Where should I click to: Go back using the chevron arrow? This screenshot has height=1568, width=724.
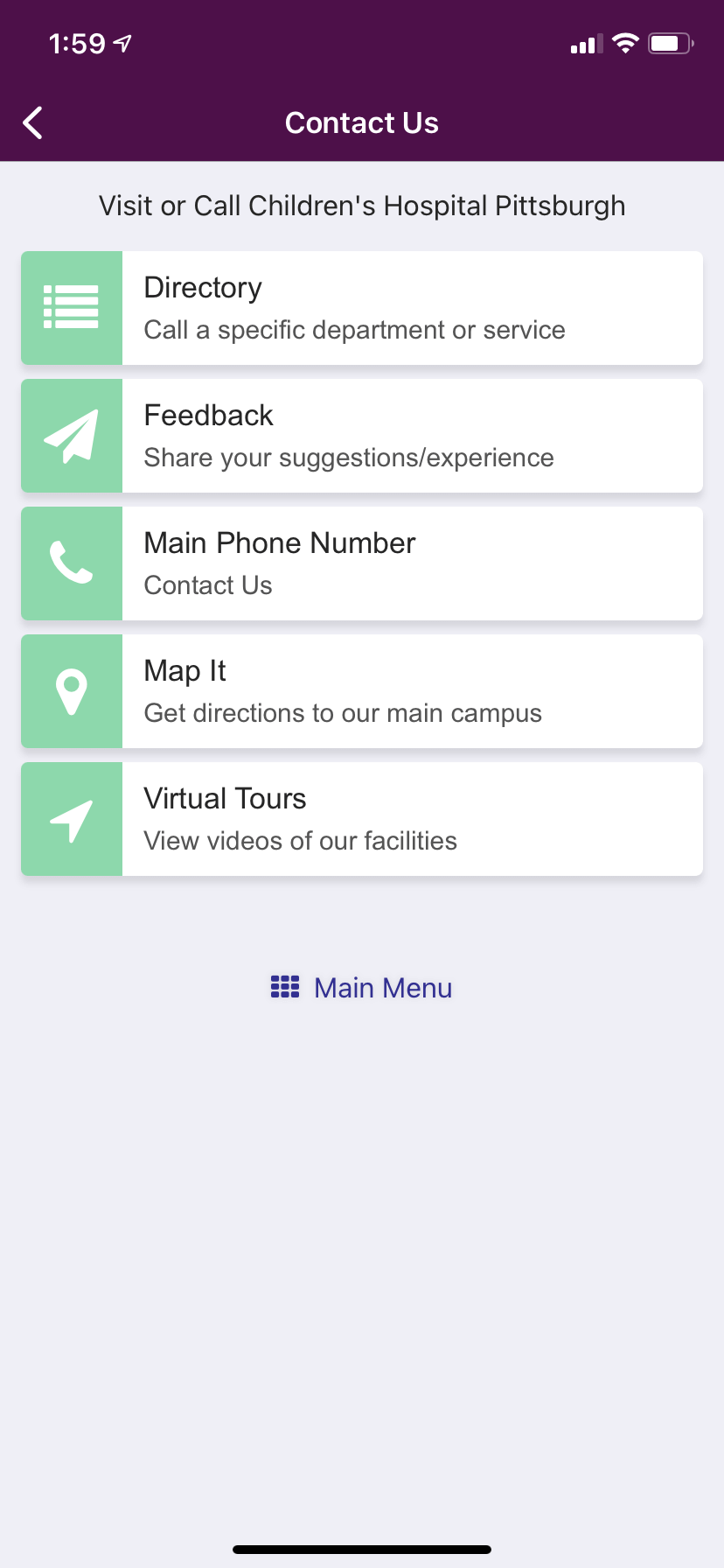[x=32, y=122]
